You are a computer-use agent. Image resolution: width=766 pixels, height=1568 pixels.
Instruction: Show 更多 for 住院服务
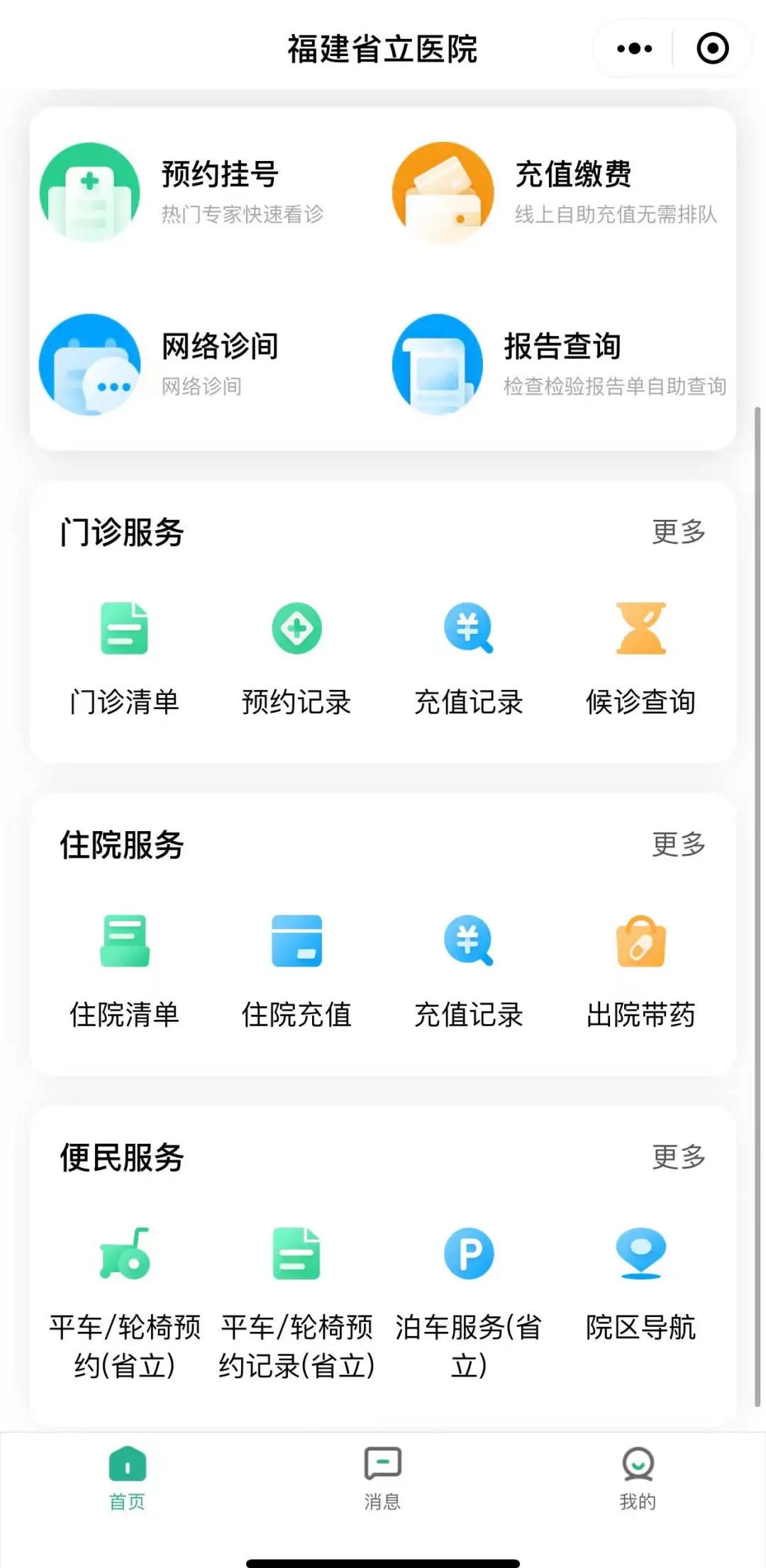[x=678, y=844]
